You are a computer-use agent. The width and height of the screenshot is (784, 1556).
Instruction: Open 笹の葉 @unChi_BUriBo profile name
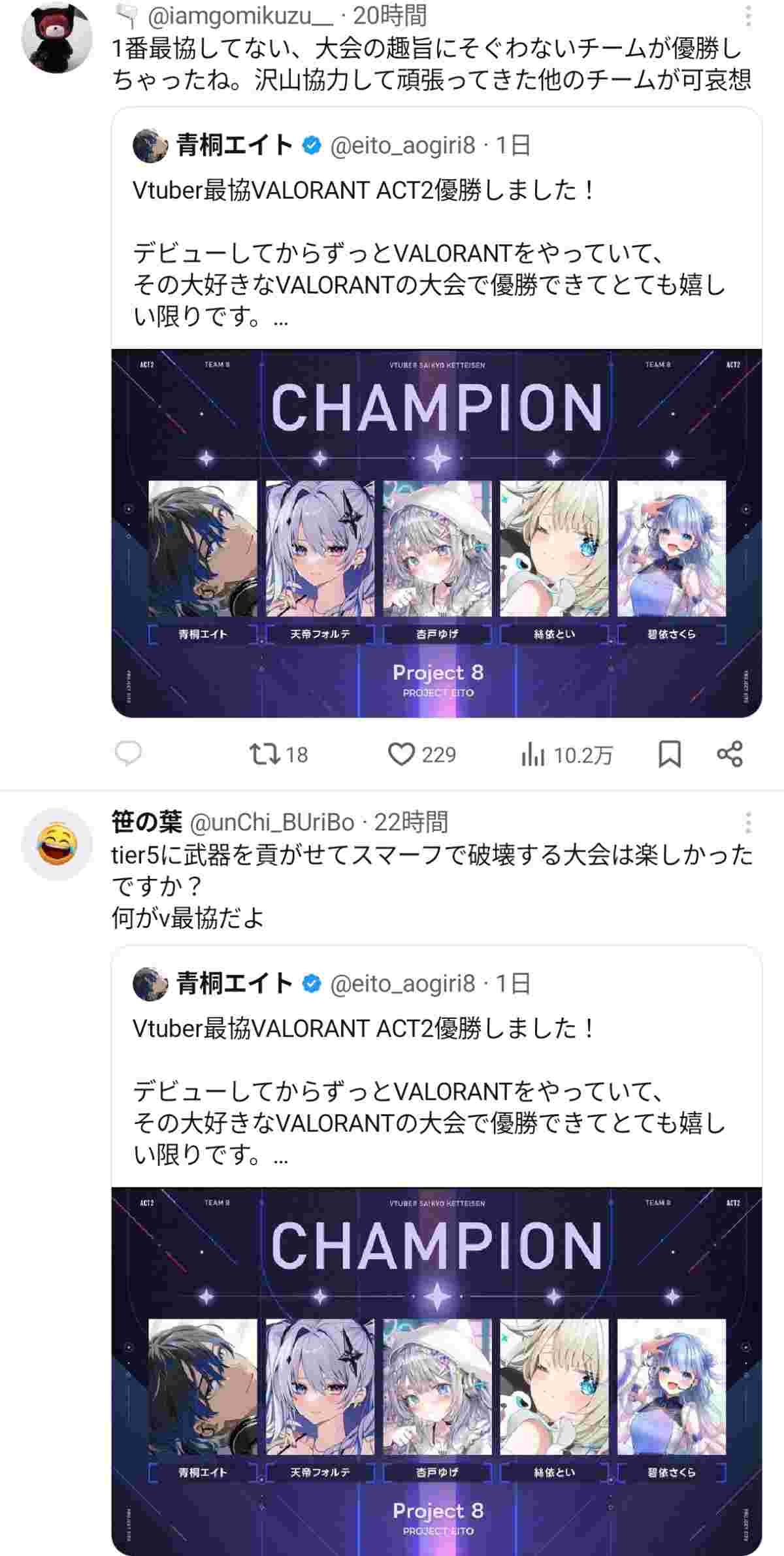146,822
